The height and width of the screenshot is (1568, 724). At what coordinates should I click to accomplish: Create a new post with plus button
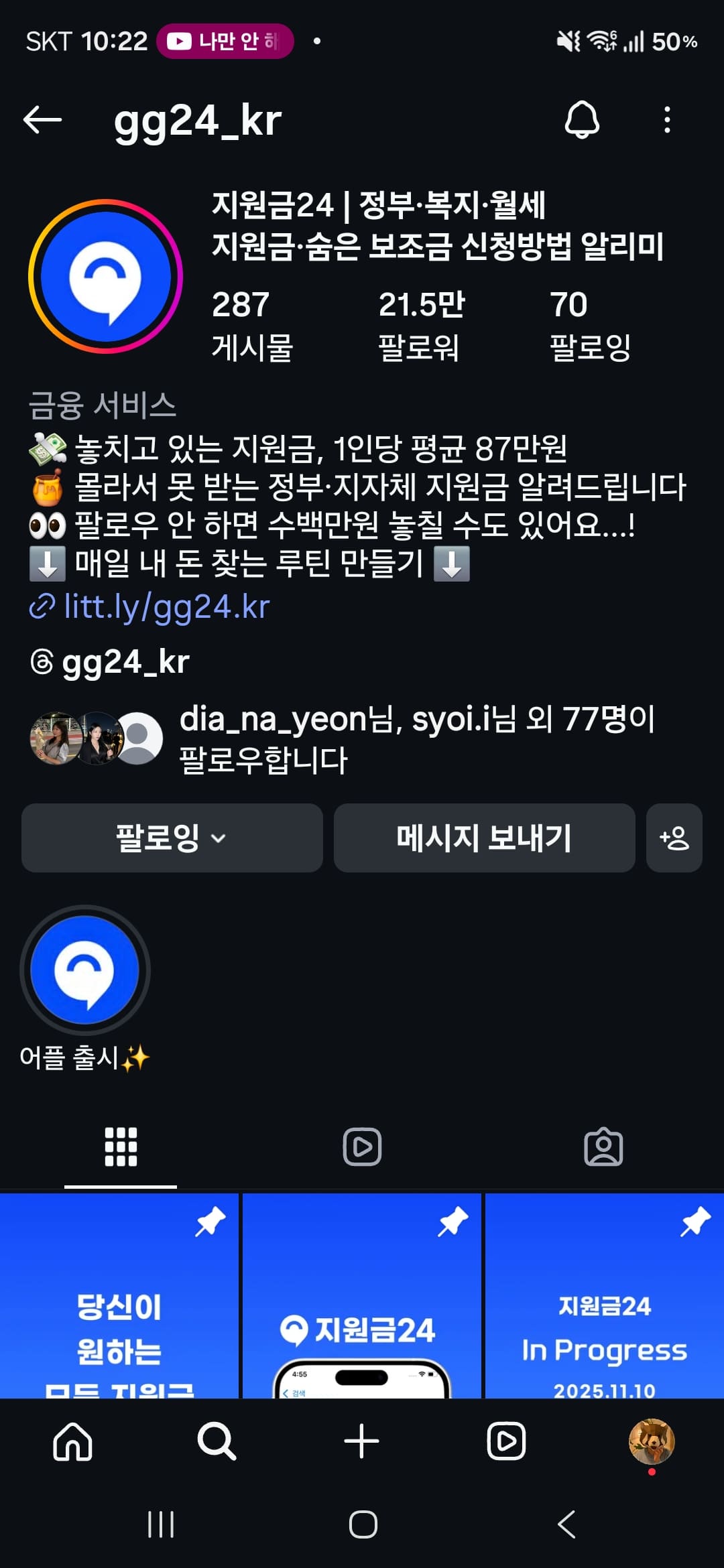pos(361,1441)
